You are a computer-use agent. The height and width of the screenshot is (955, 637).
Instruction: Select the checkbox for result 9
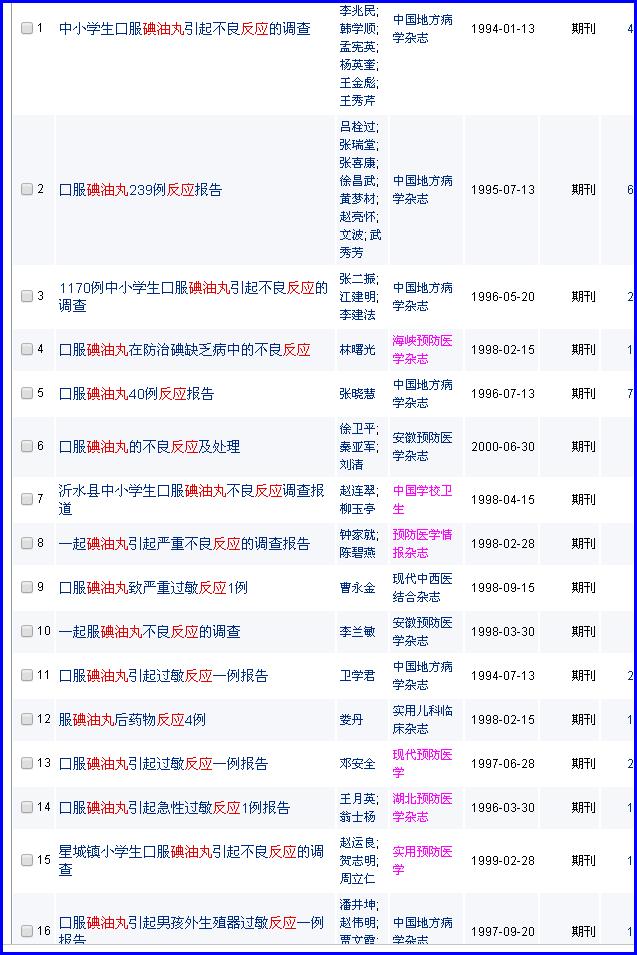click(x=27, y=587)
